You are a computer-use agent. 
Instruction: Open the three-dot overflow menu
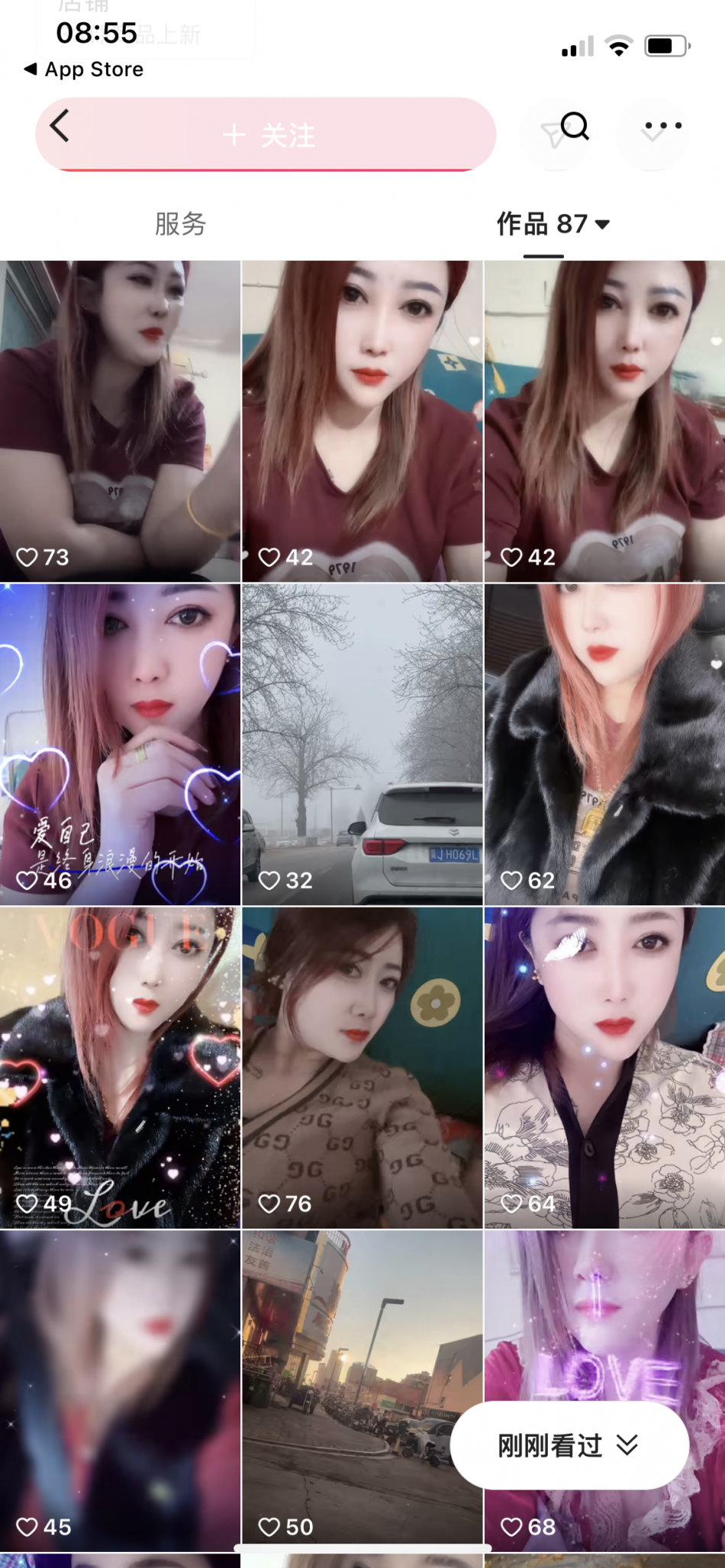pyautogui.click(x=662, y=127)
